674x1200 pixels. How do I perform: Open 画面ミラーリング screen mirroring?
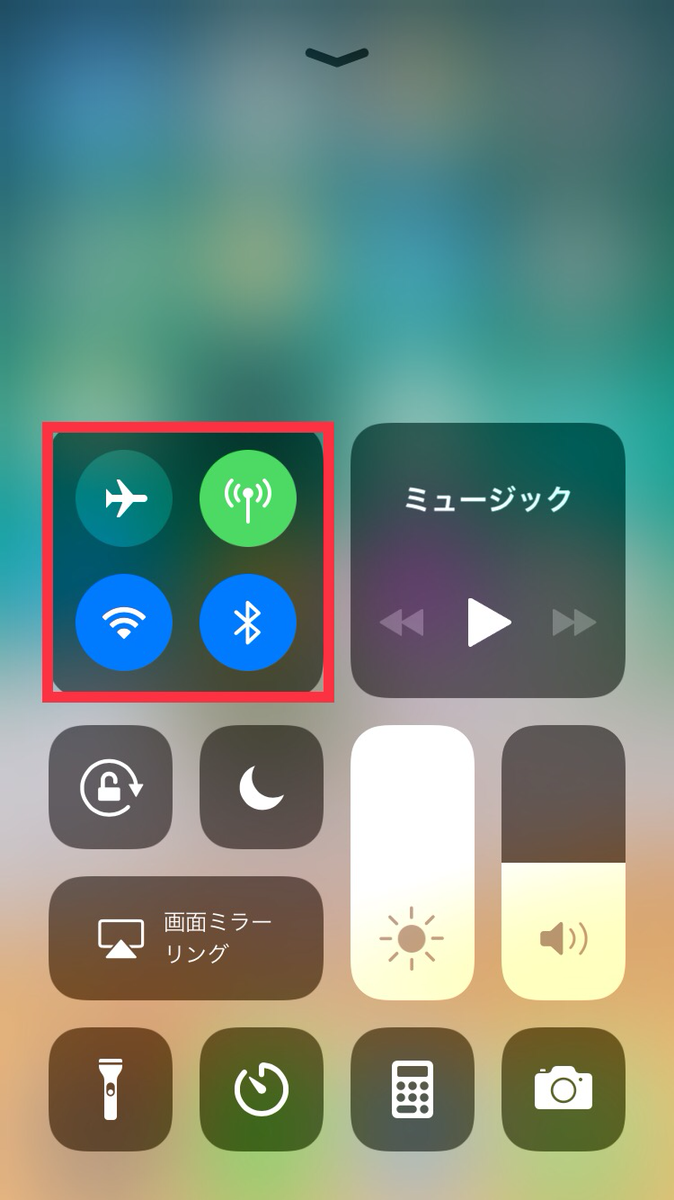[x=186, y=938]
